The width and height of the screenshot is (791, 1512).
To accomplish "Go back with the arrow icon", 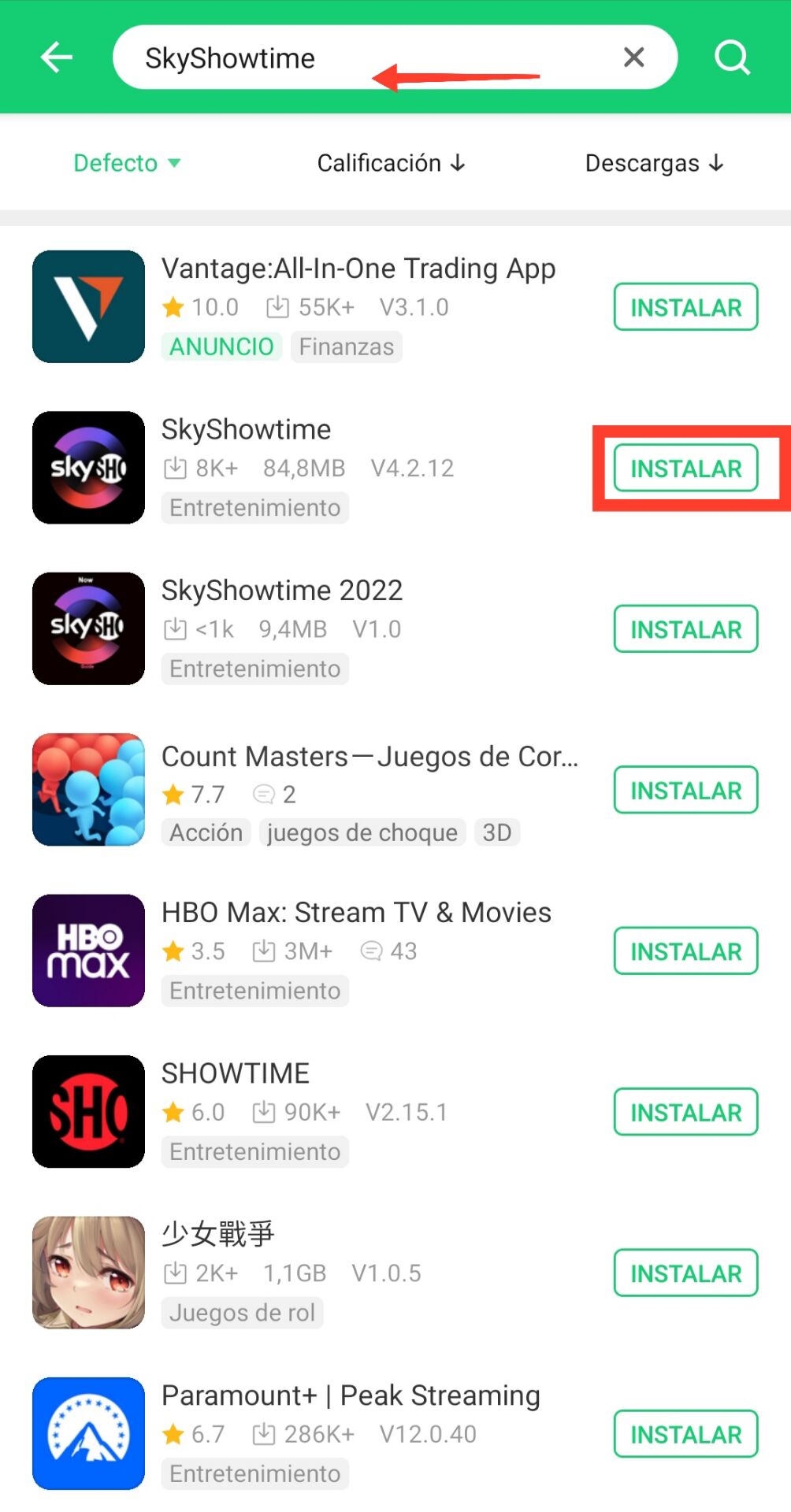I will tap(56, 57).
